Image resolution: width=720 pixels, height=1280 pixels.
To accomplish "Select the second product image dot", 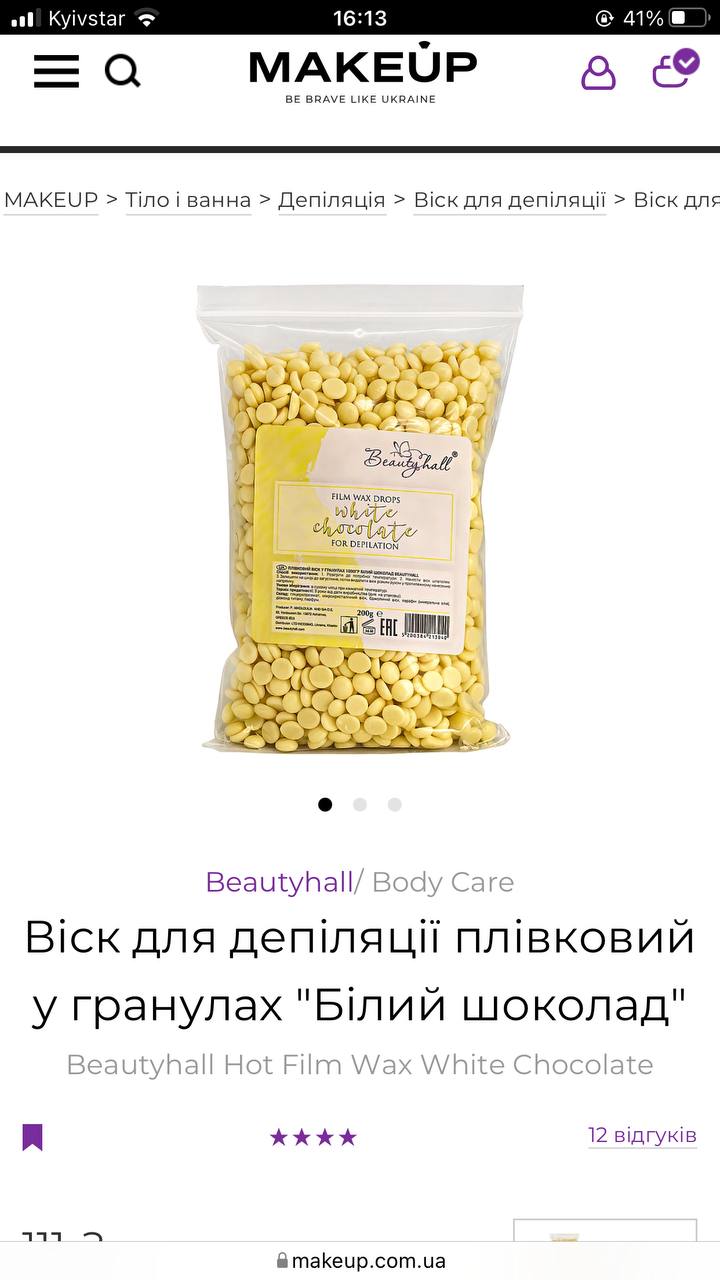I will (360, 804).
